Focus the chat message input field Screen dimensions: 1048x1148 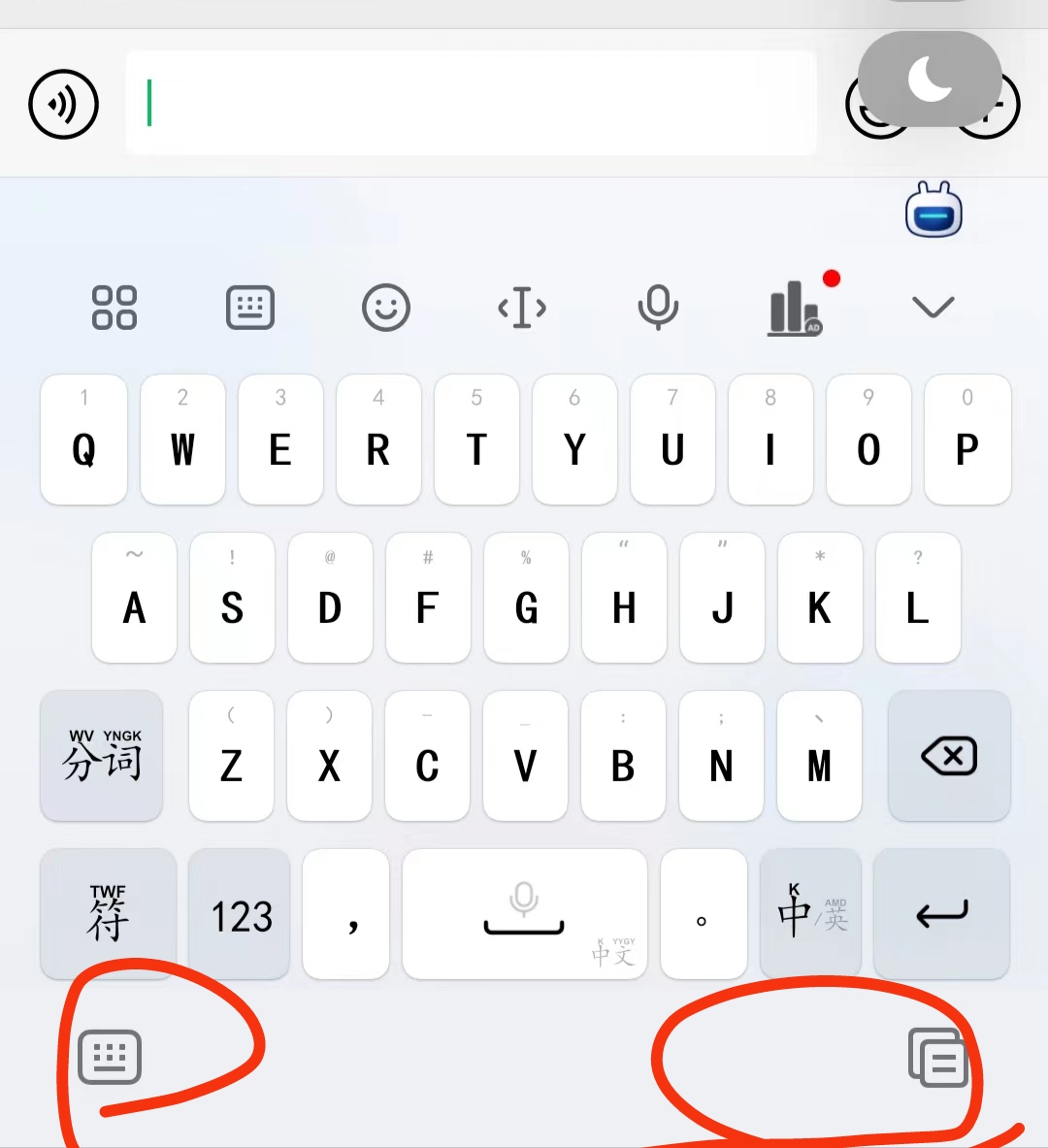tap(471, 104)
